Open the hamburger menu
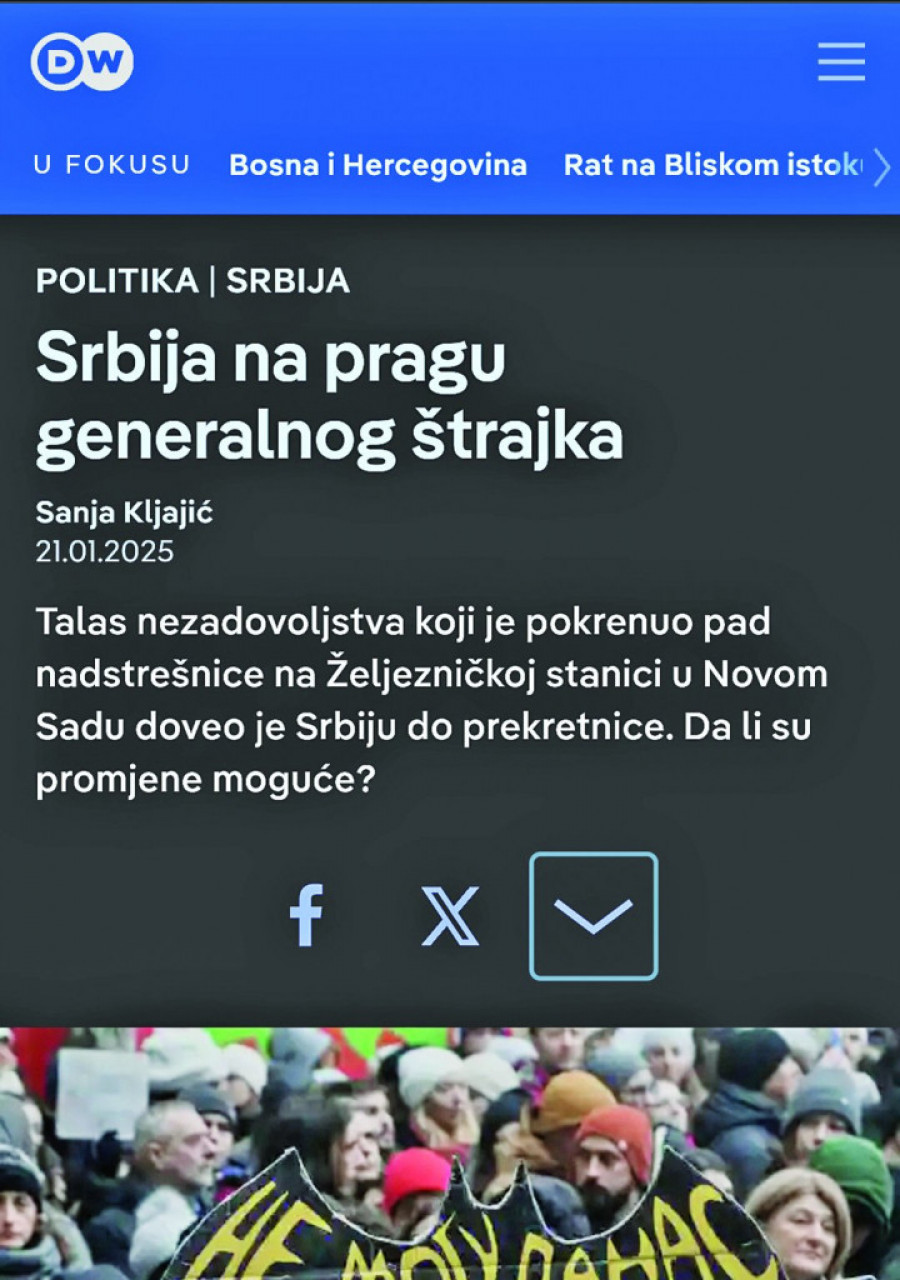Viewport: 900px width, 1280px height. pos(841,62)
